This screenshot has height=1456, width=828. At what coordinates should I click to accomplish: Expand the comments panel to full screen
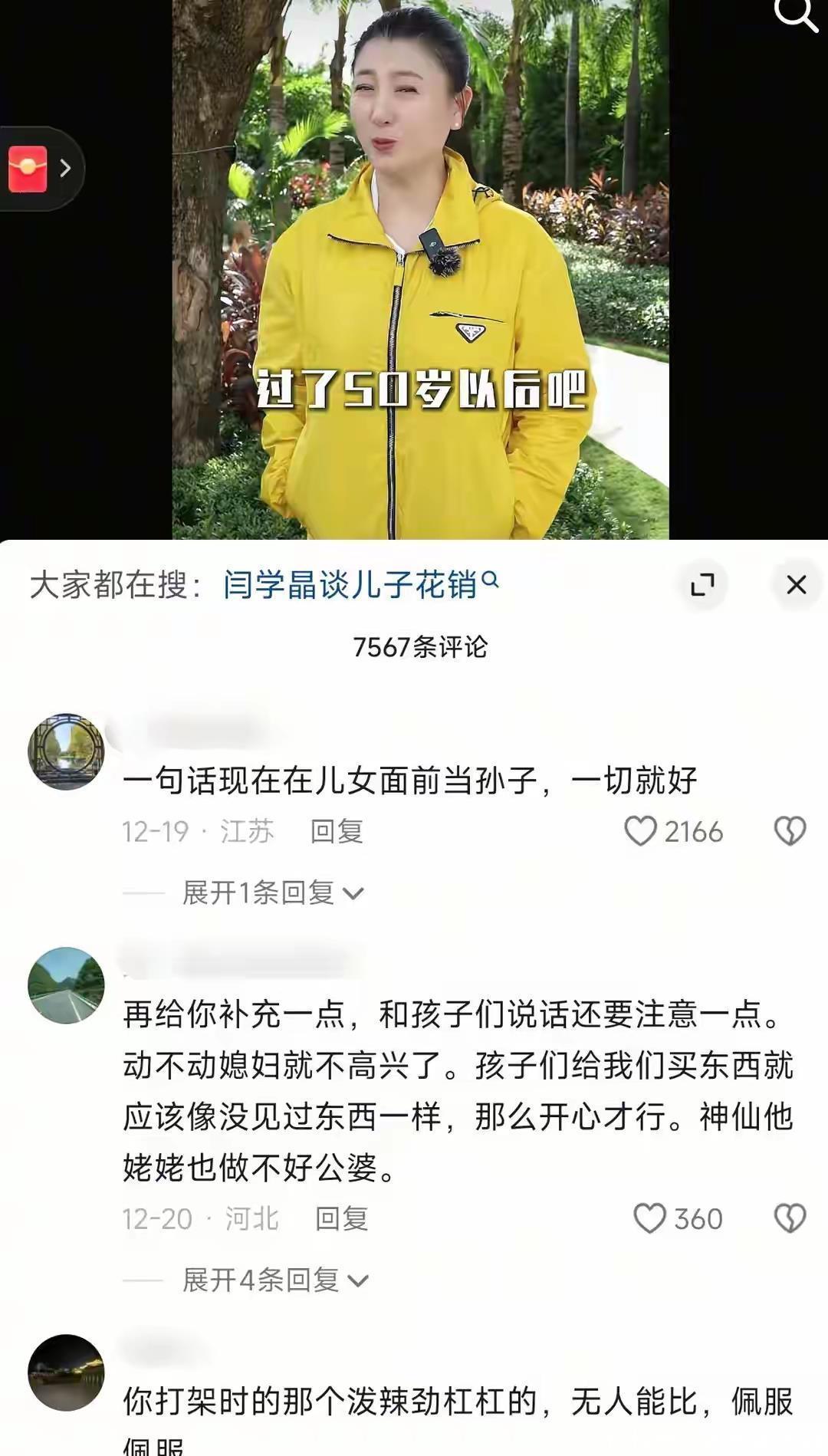tap(702, 585)
